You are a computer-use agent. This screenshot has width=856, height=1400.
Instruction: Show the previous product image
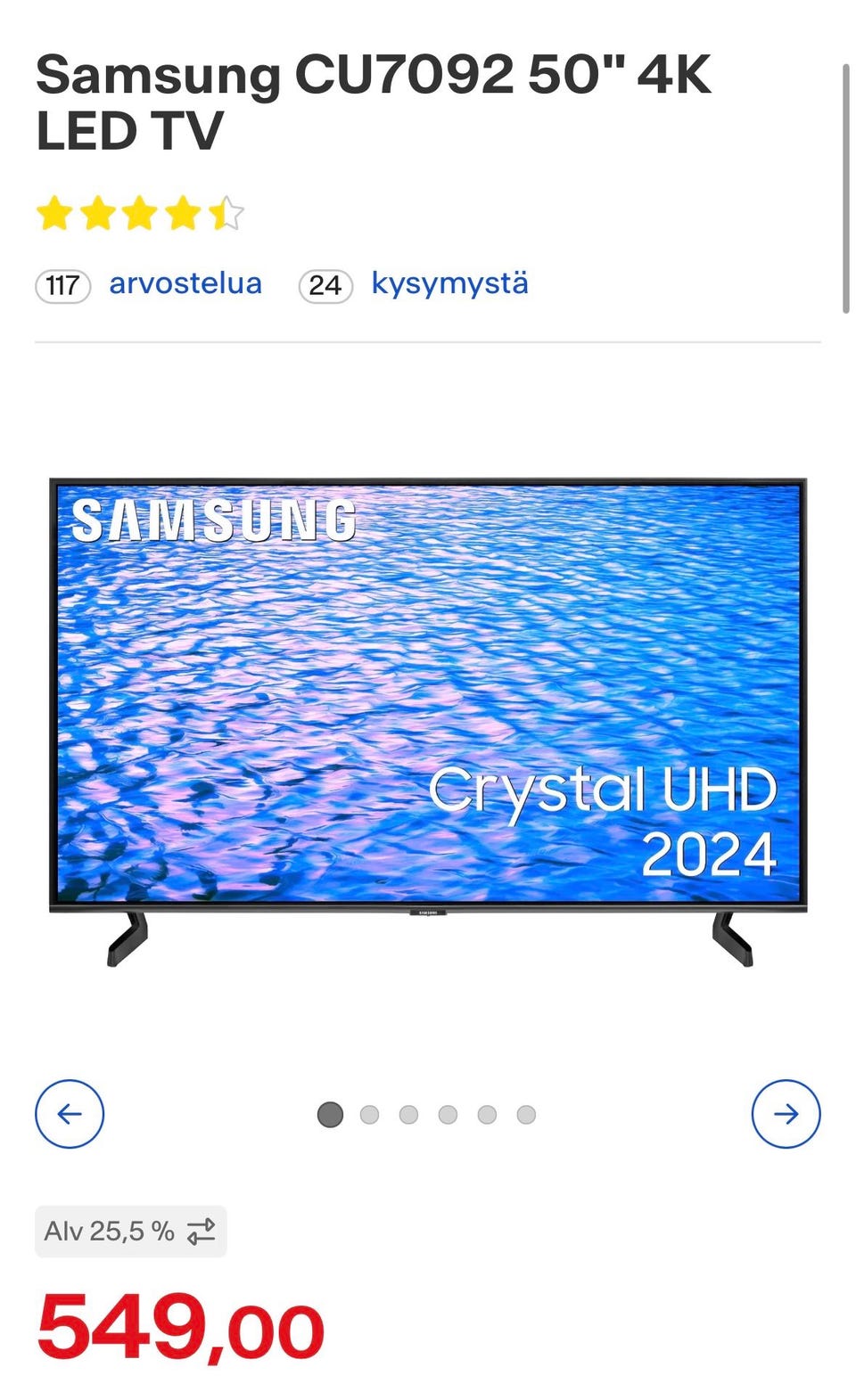70,1114
